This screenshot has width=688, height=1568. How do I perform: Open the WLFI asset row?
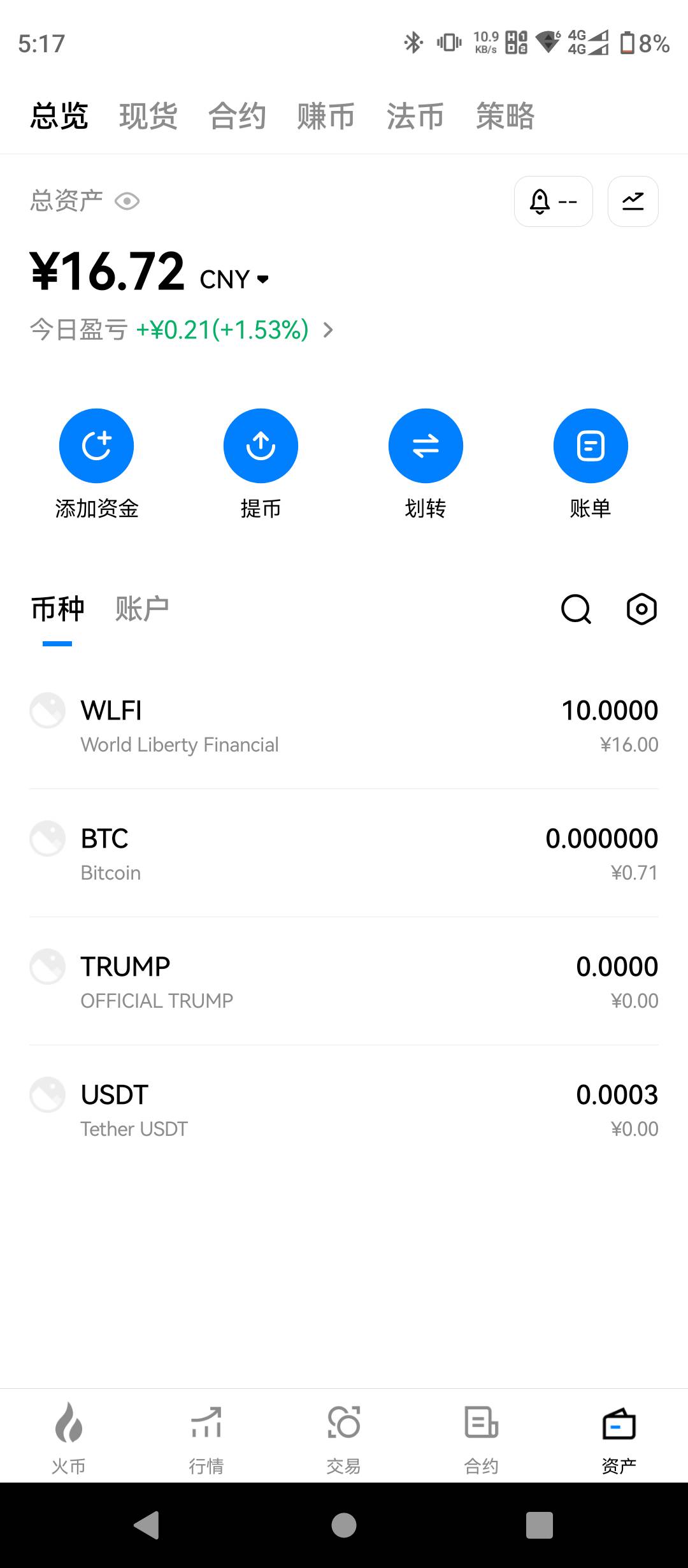pos(344,725)
